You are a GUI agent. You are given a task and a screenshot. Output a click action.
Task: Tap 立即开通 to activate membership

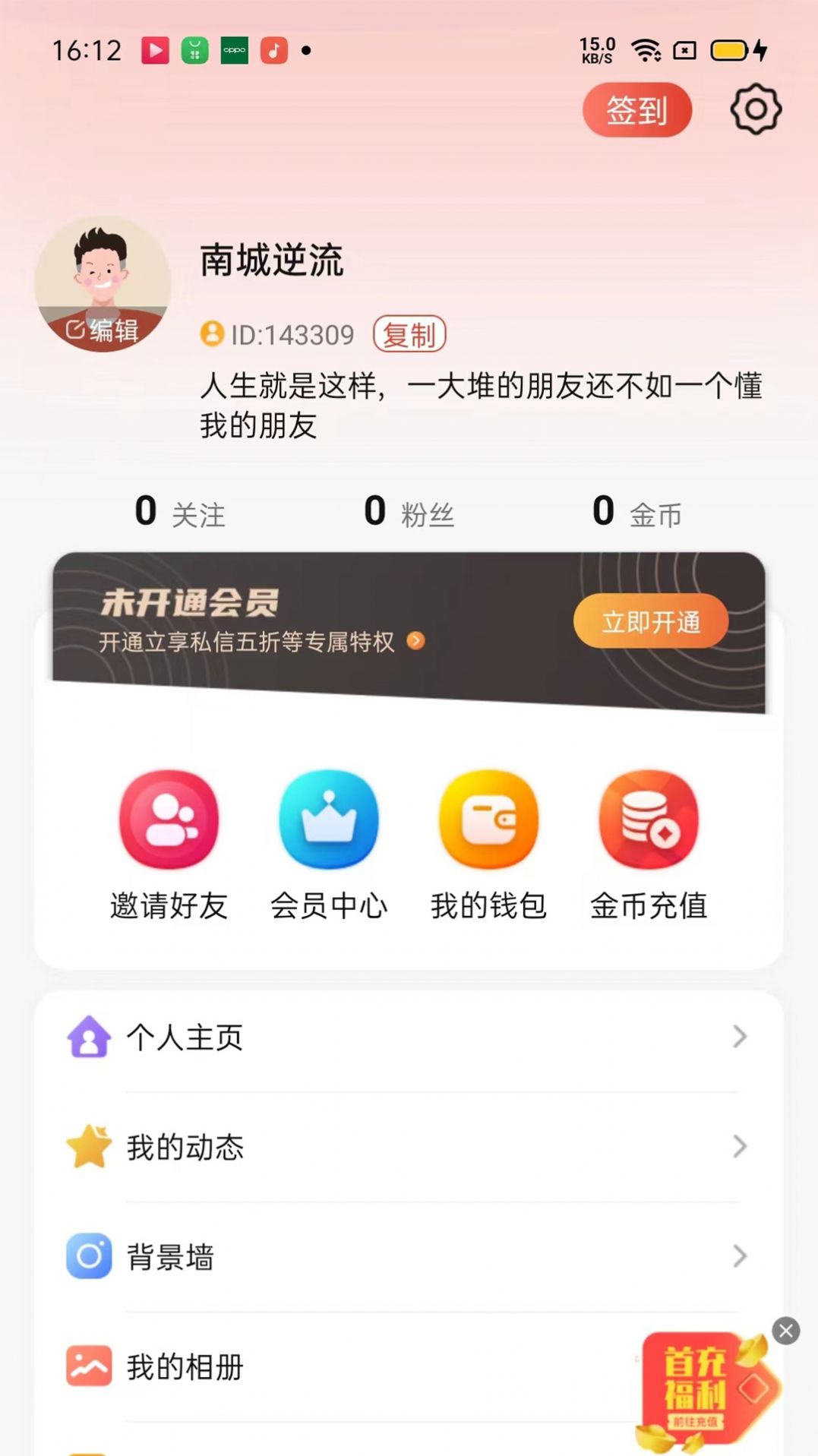tap(650, 621)
